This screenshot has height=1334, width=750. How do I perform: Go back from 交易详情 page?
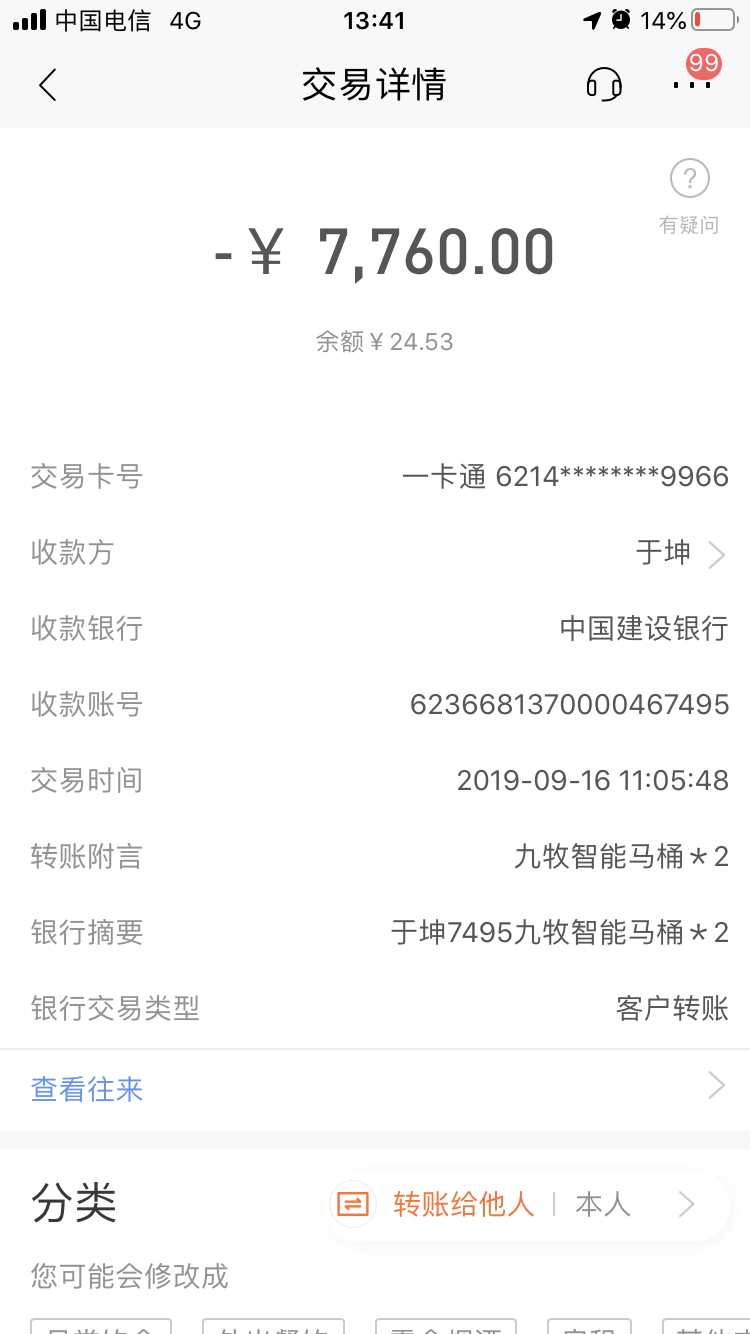(47, 85)
